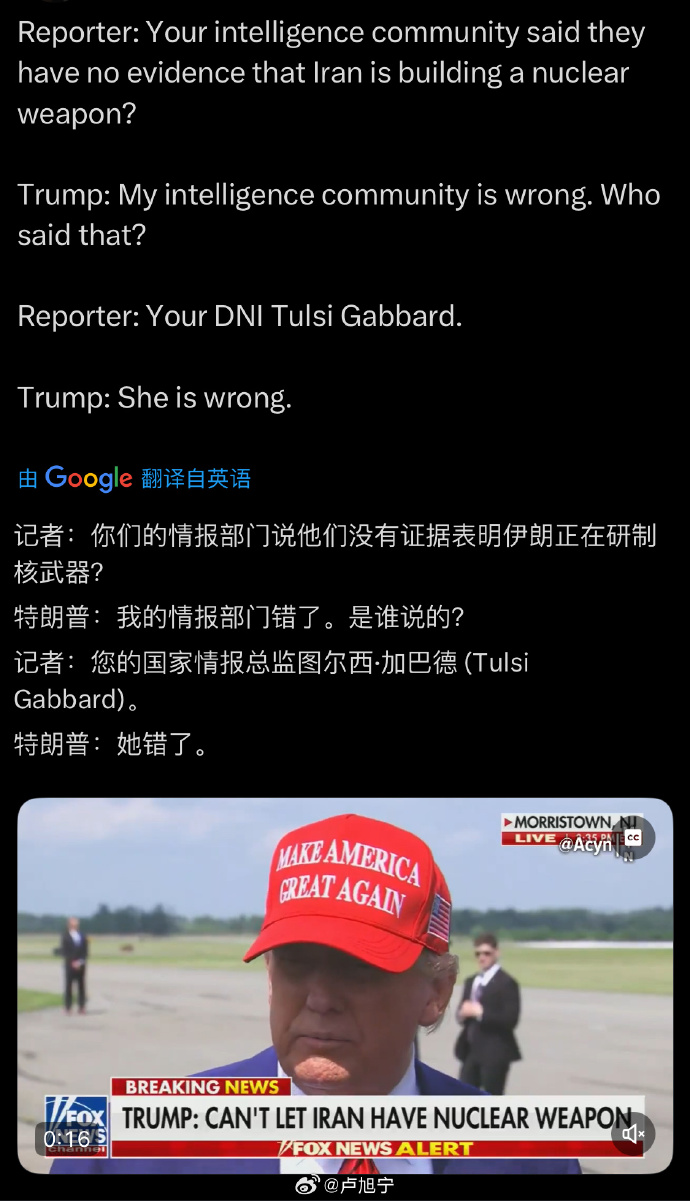The width and height of the screenshot is (690, 1201).
Task: Tap the Google translated-from-English link
Action: pos(134,479)
